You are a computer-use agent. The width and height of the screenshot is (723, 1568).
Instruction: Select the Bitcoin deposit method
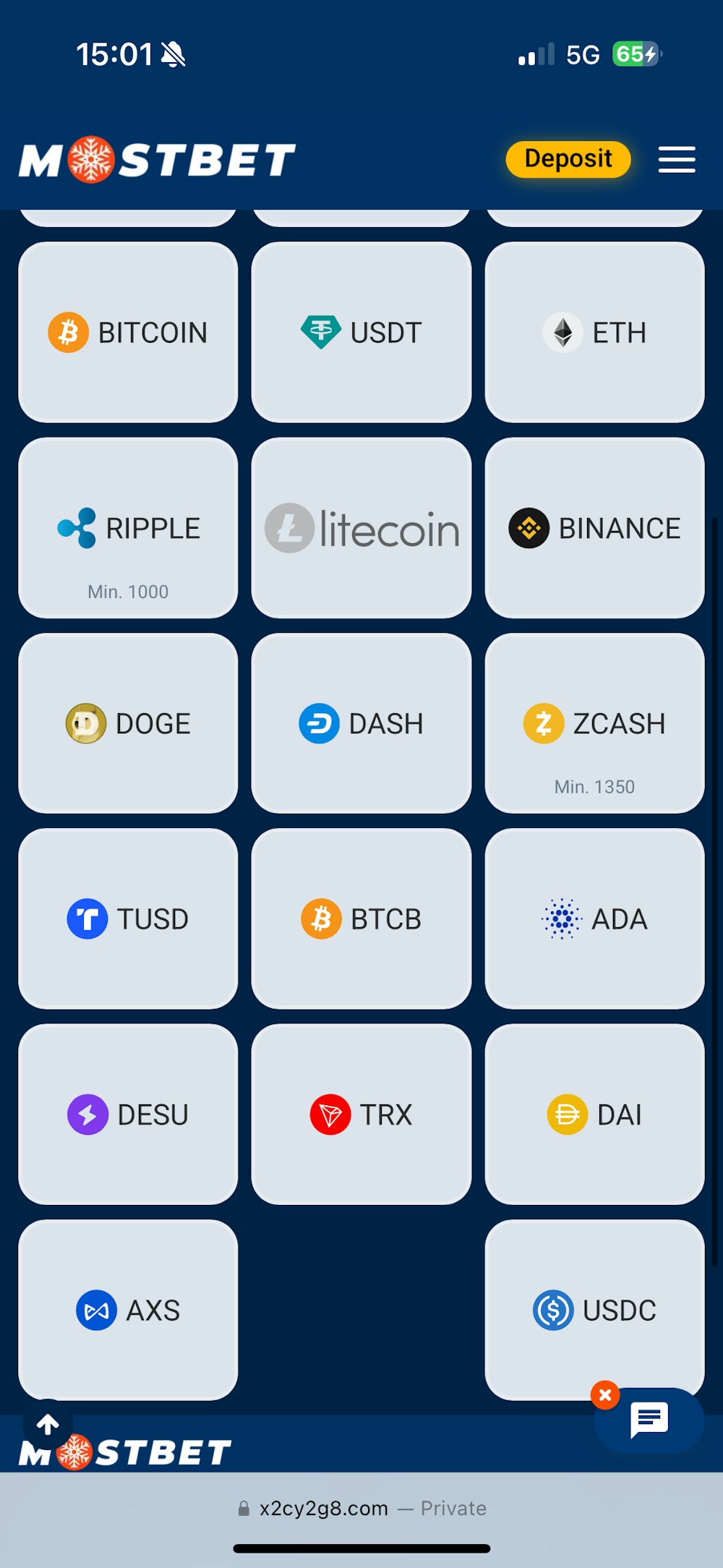[128, 332]
